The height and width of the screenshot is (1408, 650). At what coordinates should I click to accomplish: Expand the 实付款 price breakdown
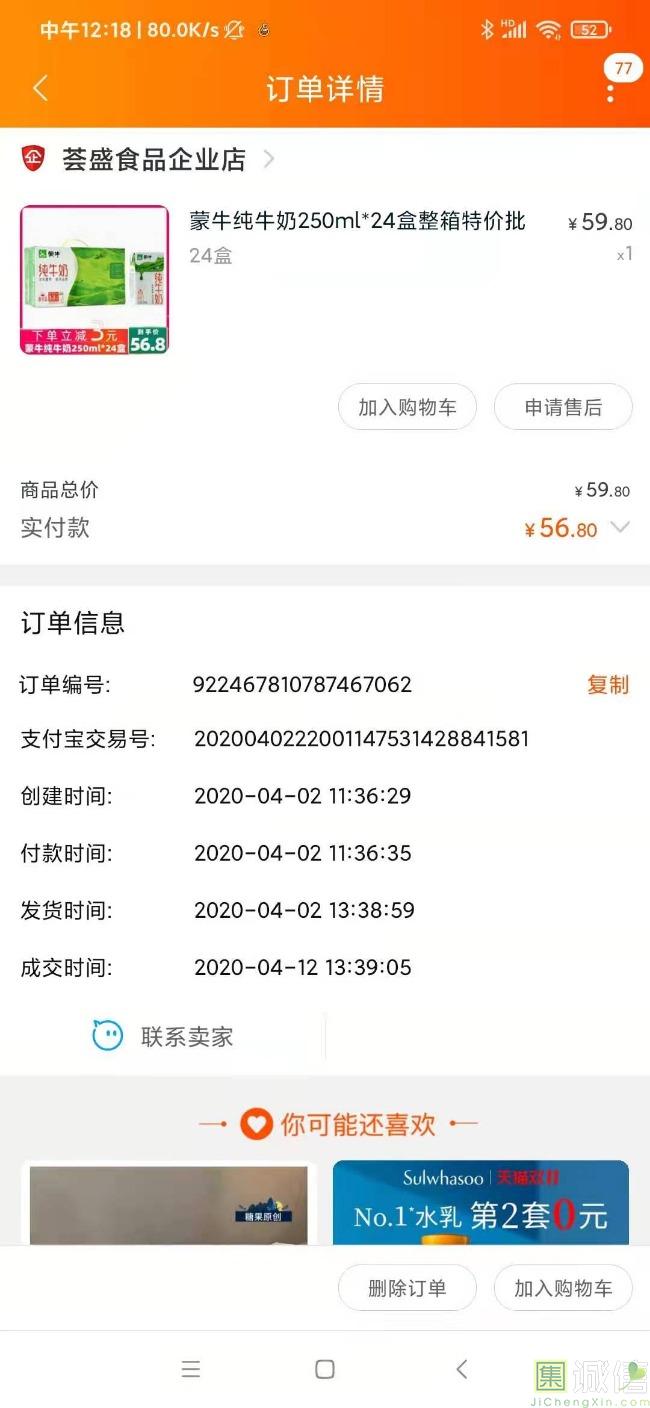coord(620,528)
